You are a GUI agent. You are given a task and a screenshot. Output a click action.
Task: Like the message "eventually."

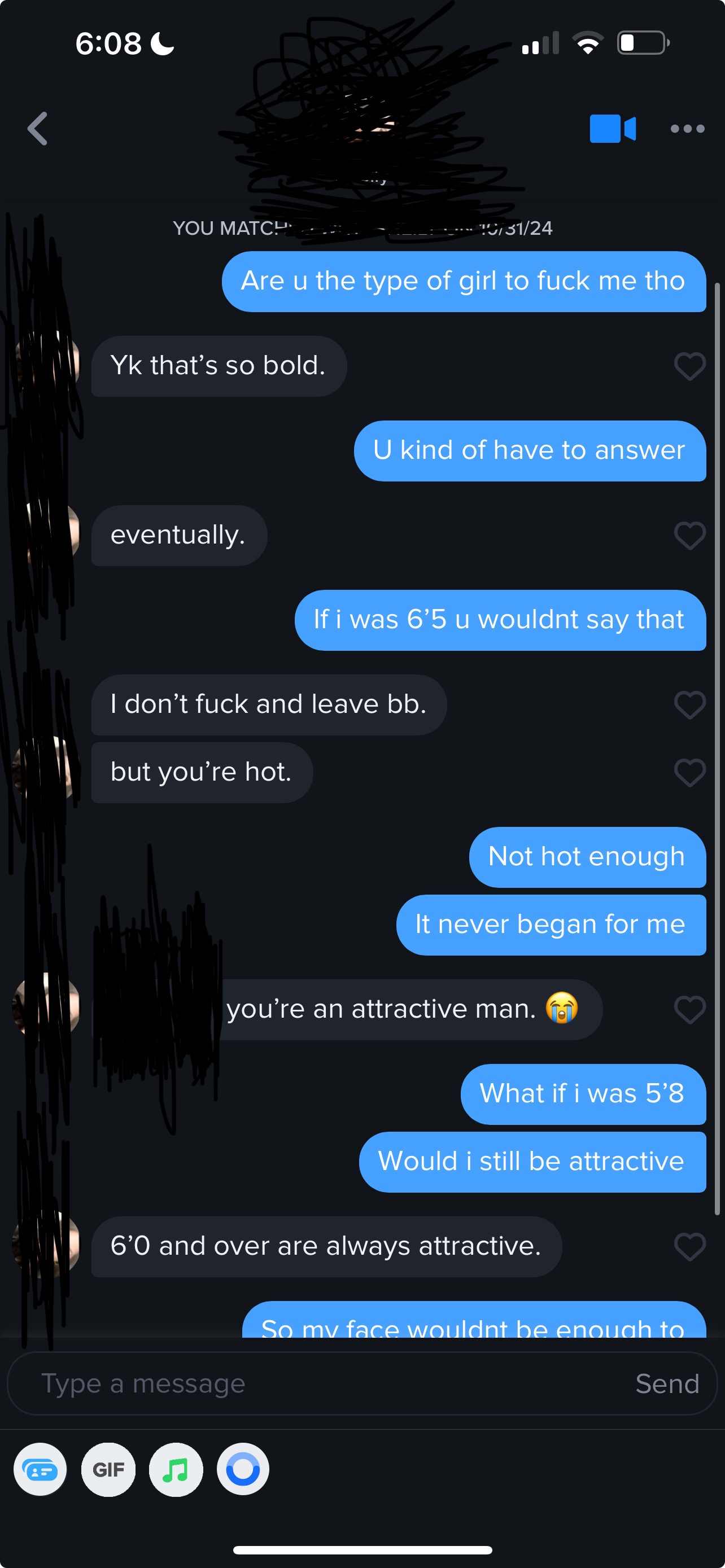coord(689,536)
